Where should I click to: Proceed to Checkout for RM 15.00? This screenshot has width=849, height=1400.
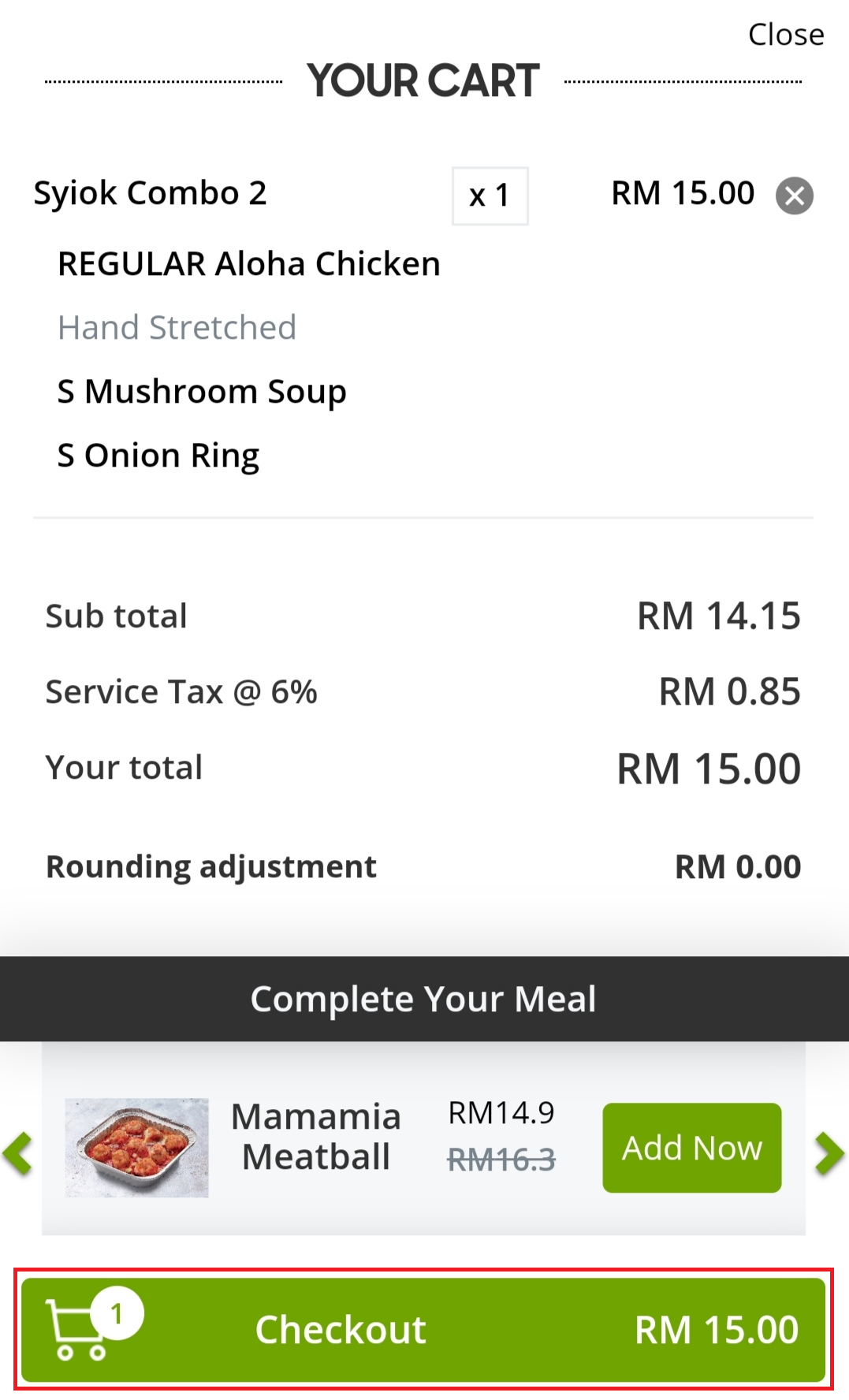tap(423, 1329)
